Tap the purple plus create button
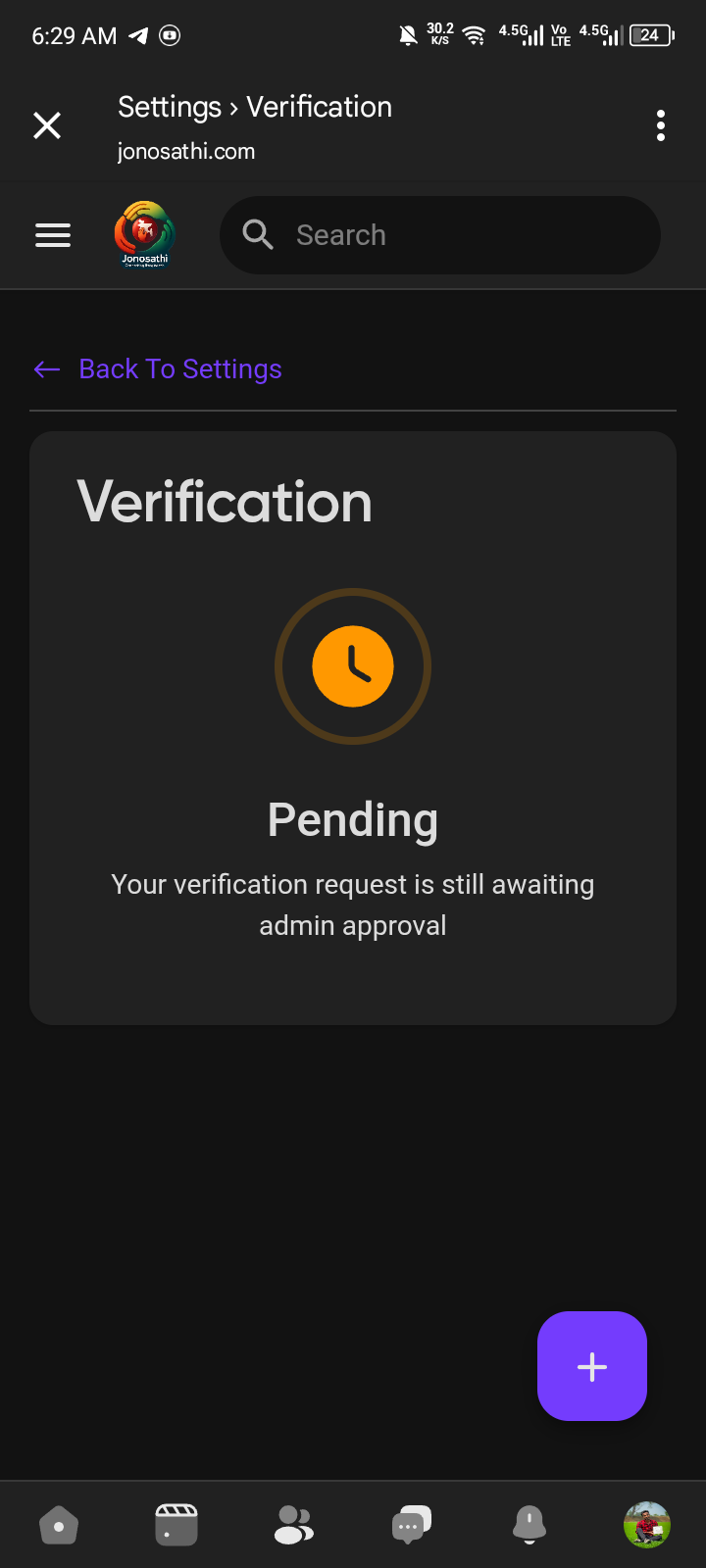706x1568 pixels. (x=592, y=1366)
